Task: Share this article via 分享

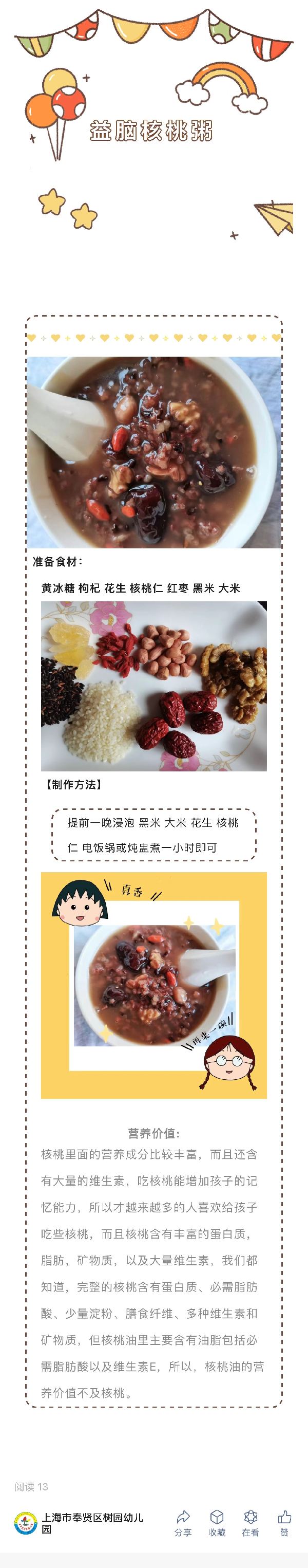Action: point(183,1523)
